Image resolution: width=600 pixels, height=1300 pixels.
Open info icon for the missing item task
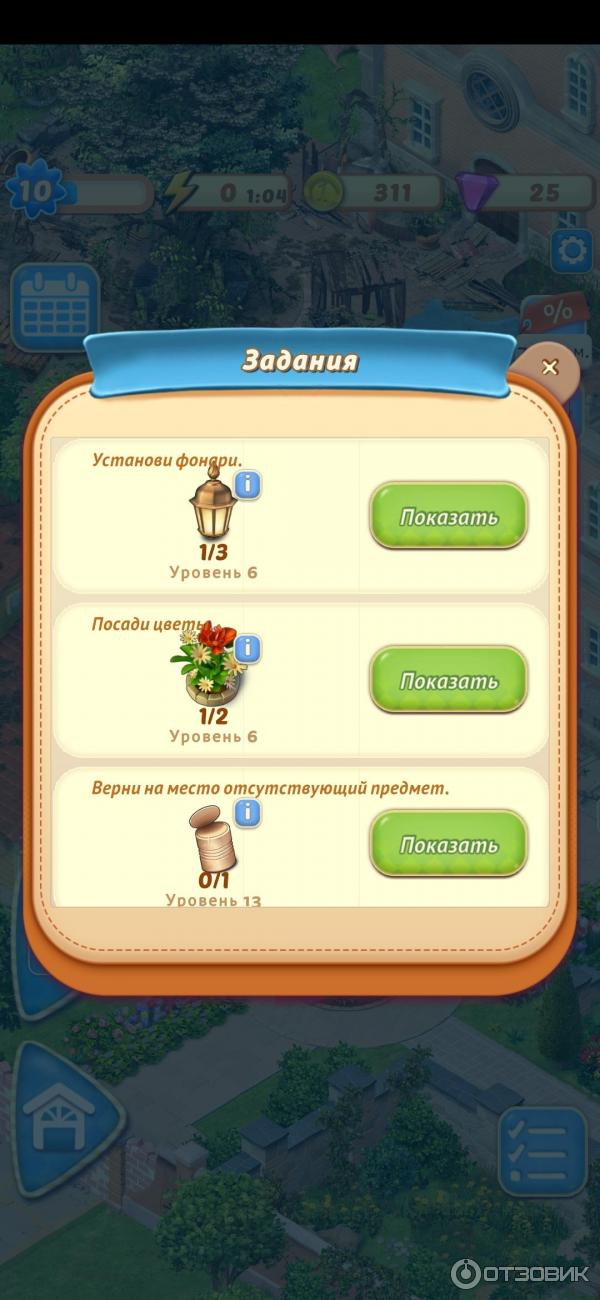pos(247,812)
